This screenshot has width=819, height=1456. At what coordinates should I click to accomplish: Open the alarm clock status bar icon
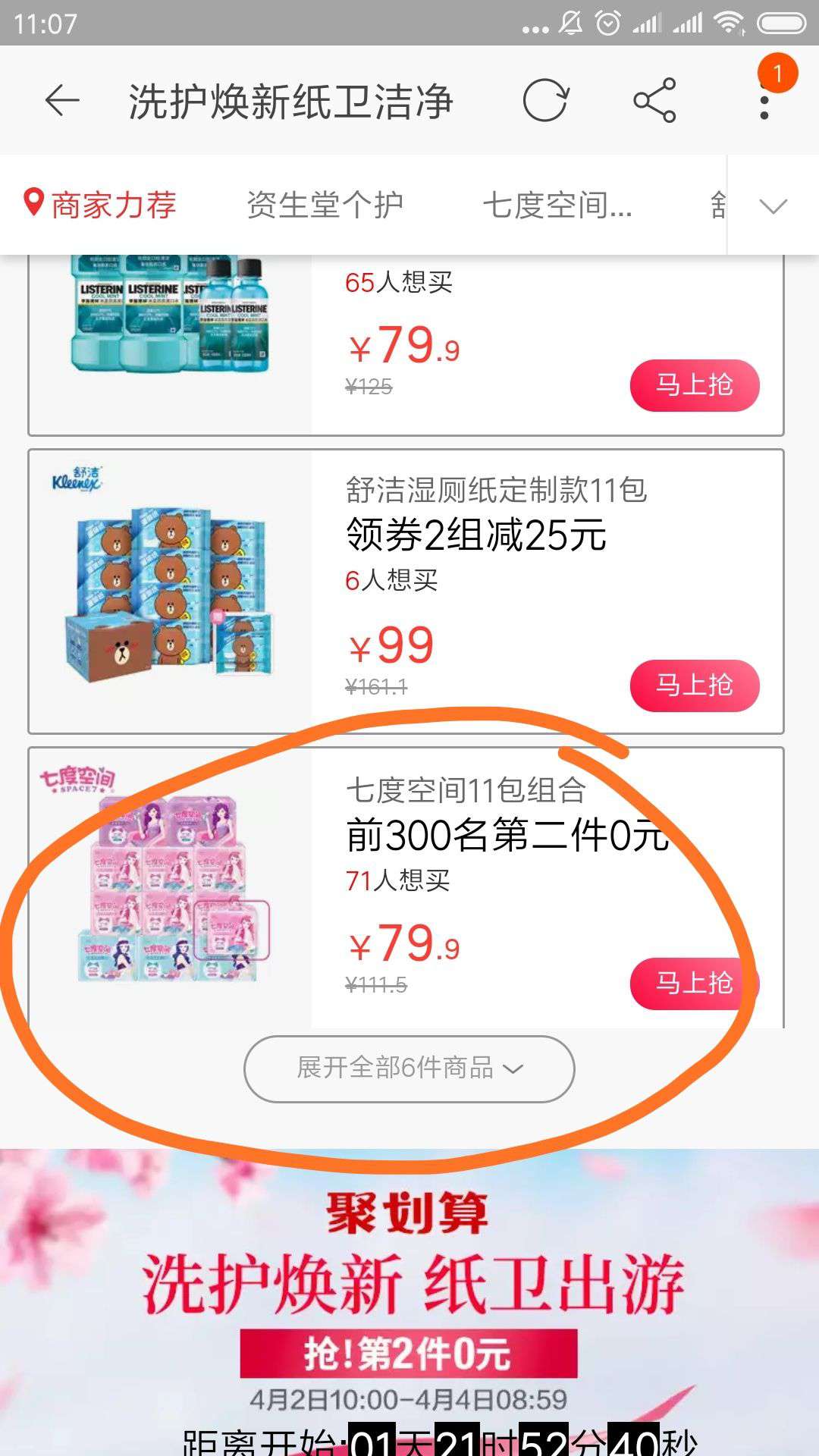(607, 23)
